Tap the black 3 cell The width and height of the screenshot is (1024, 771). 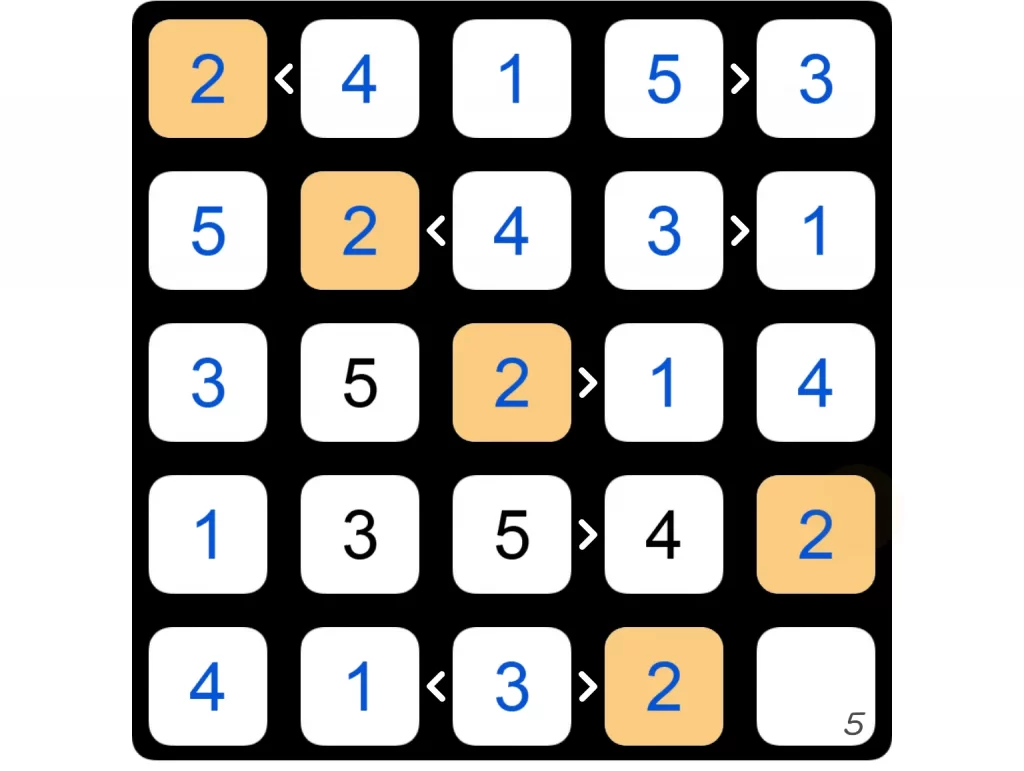point(359,534)
